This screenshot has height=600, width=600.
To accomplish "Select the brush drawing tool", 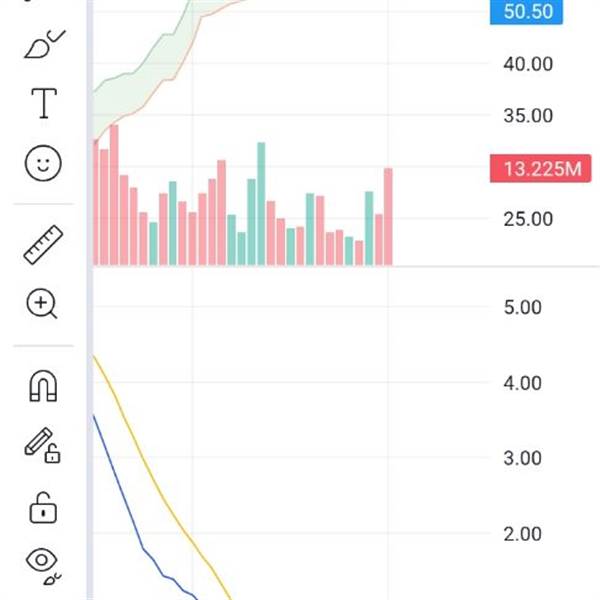I will [x=43, y=45].
